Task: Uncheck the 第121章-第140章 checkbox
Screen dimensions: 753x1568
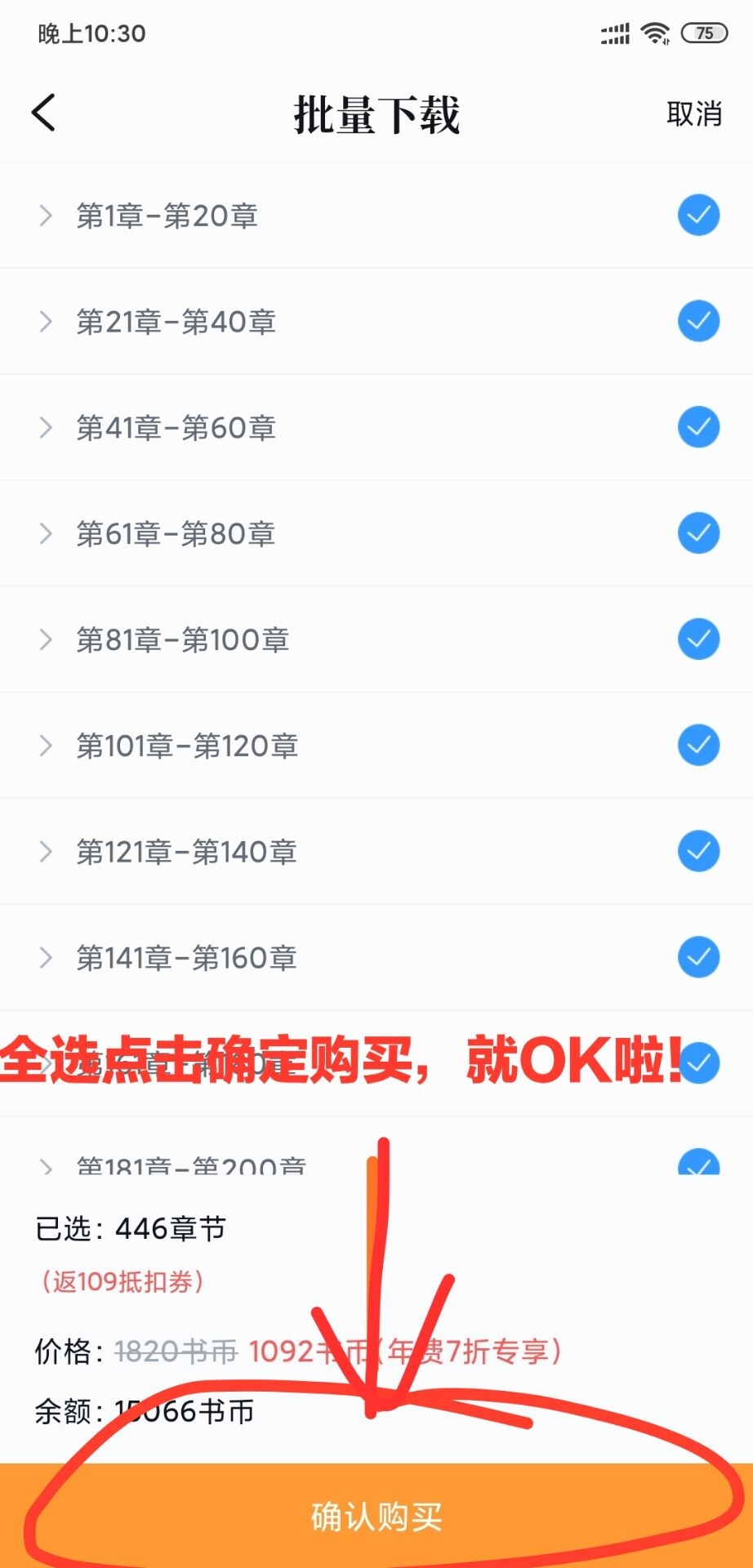Action: click(x=698, y=851)
